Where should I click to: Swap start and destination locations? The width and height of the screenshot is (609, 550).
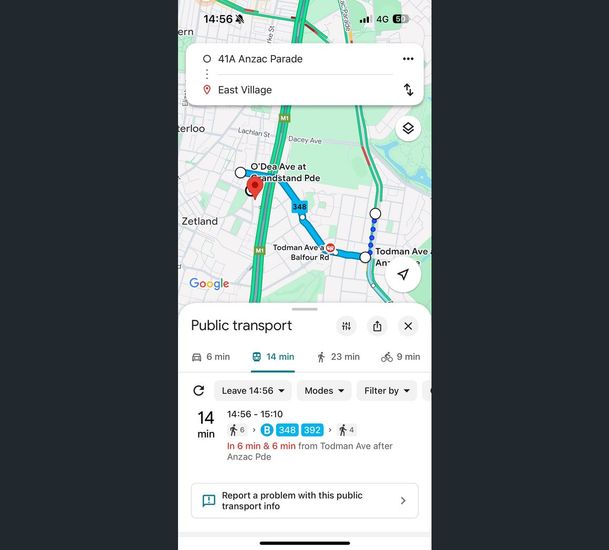click(408, 90)
